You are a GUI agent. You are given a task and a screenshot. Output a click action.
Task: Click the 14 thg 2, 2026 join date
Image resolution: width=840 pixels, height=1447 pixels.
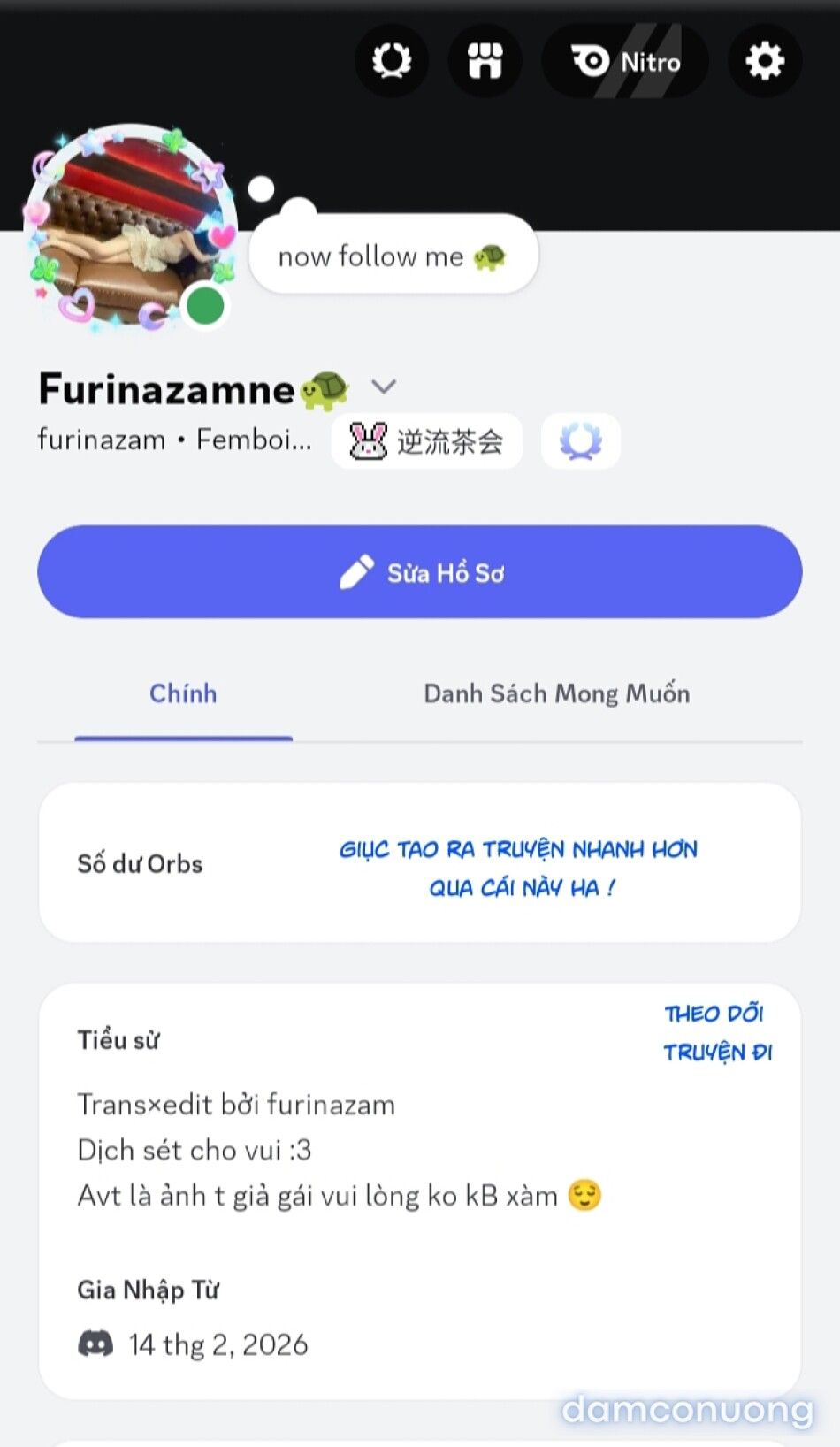point(217,1345)
